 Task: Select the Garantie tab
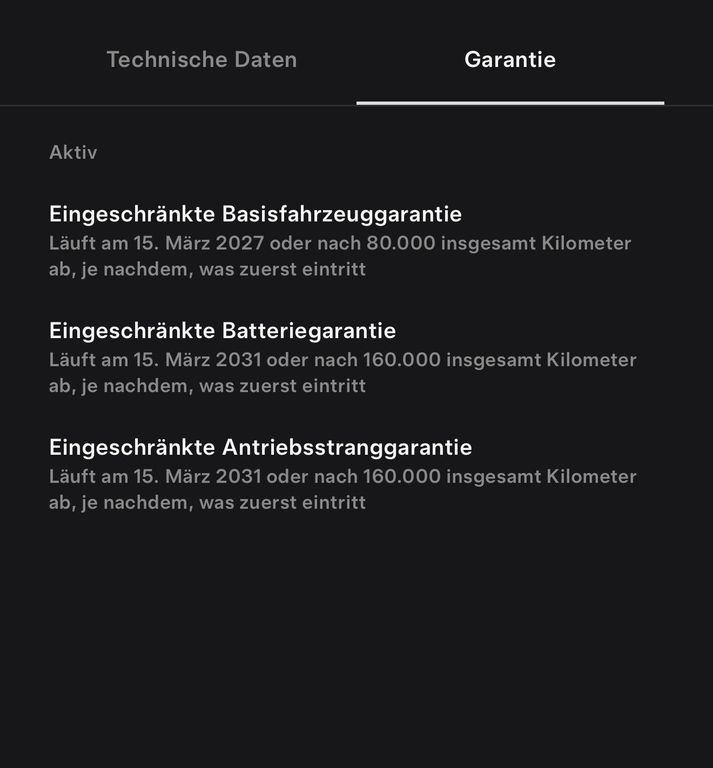point(510,60)
